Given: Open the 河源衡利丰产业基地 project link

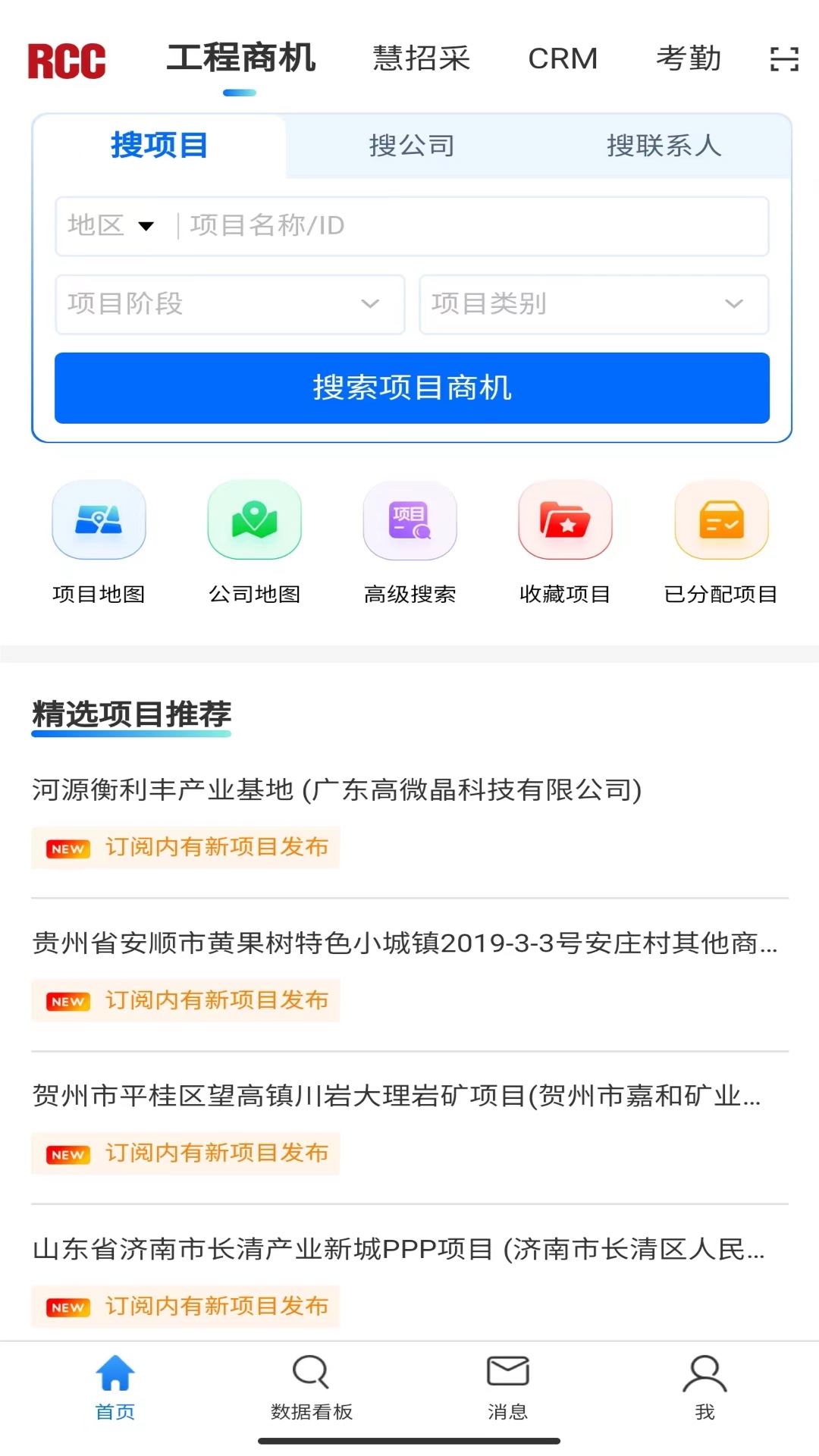Looking at the screenshot, I should (x=336, y=789).
